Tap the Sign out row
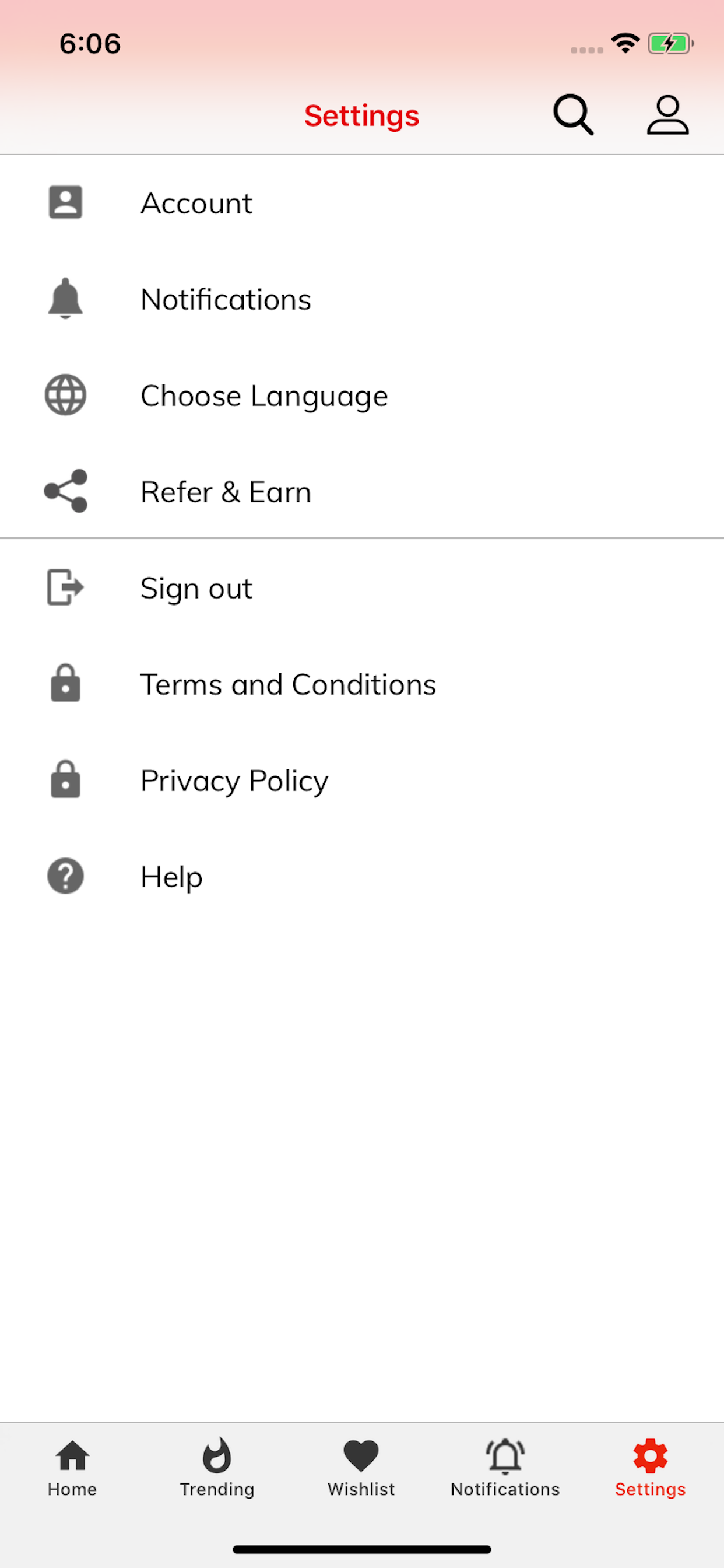Viewport: 724px width, 1568px height. tap(195, 587)
